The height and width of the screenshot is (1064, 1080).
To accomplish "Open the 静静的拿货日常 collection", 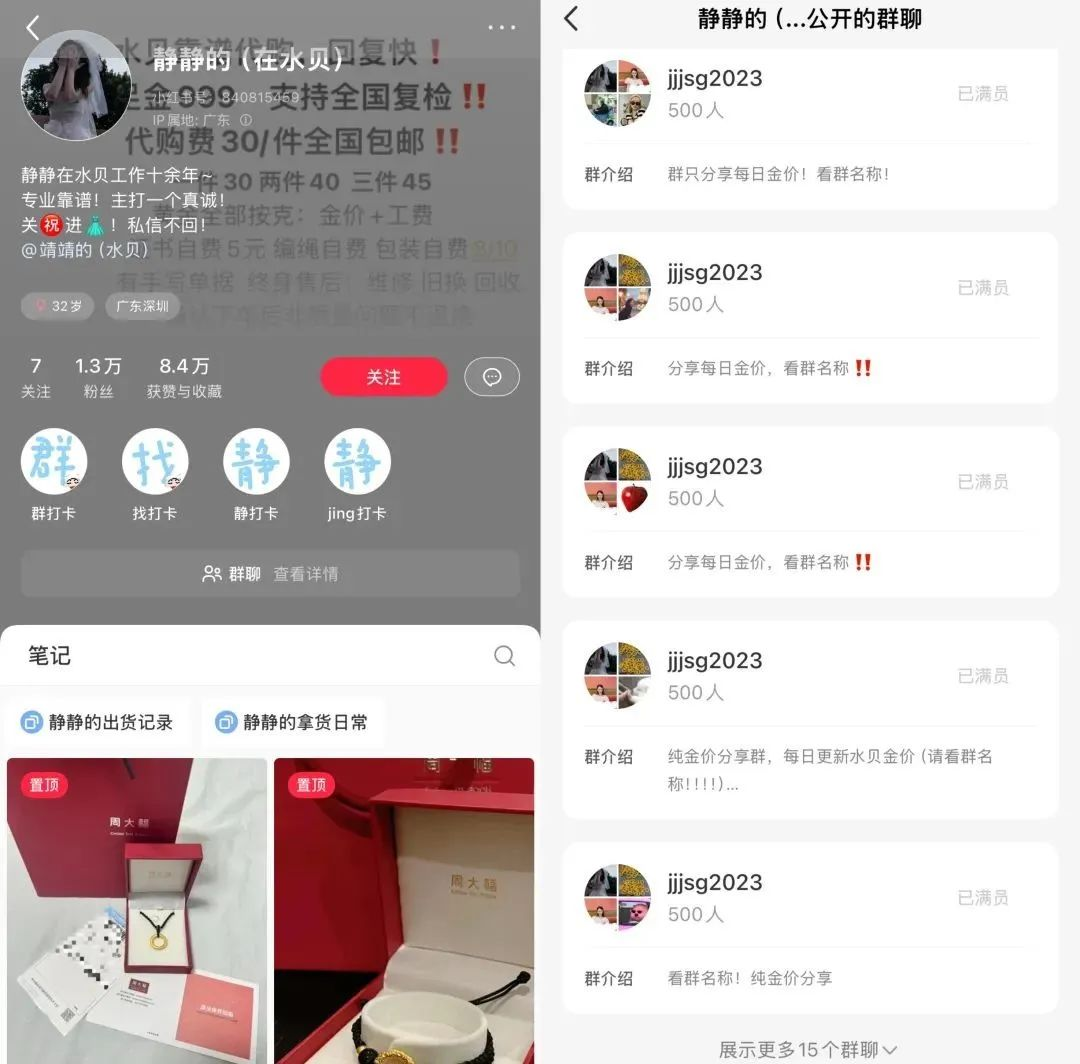I will (292, 722).
